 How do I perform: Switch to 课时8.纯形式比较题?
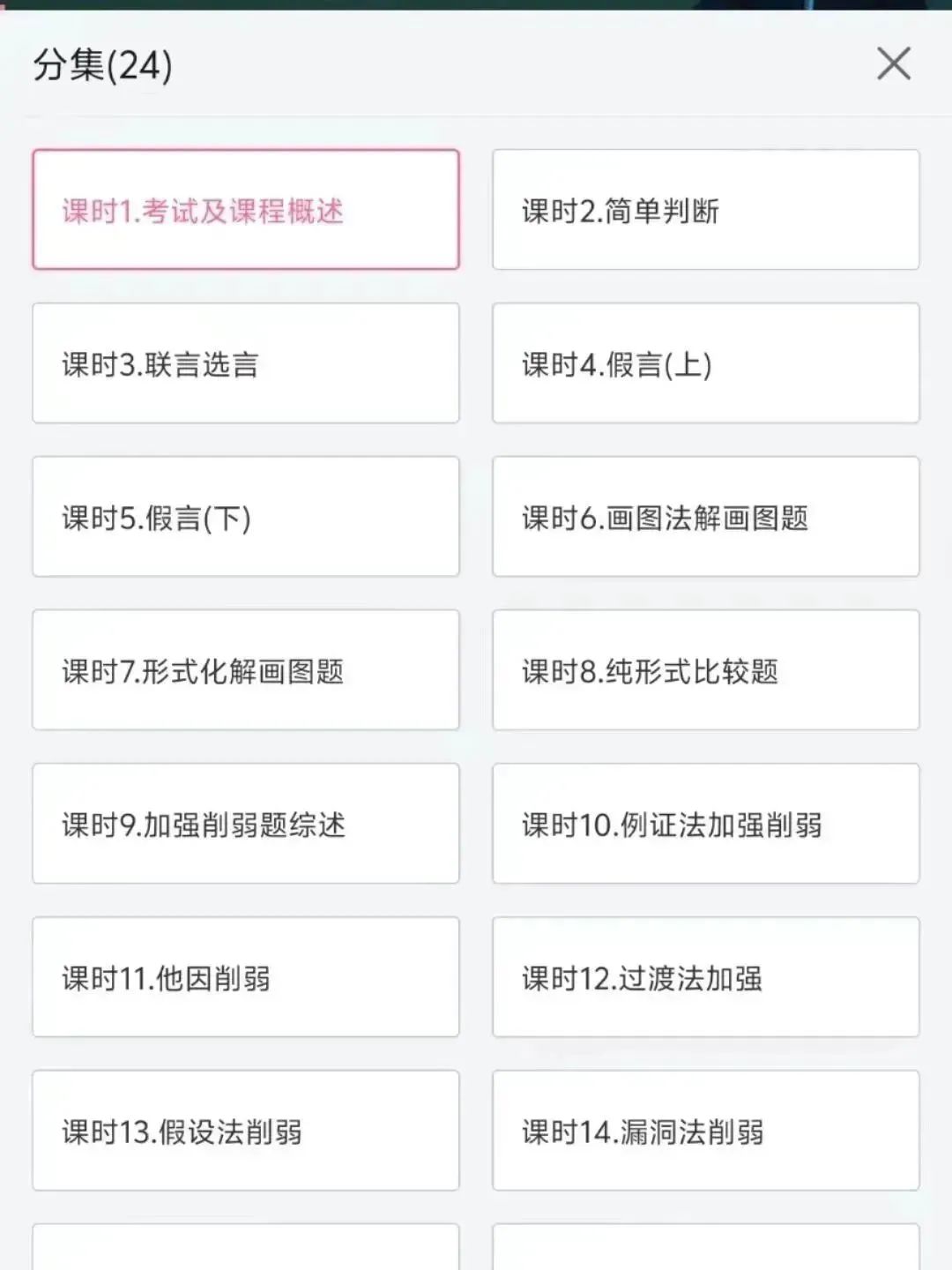coord(705,670)
